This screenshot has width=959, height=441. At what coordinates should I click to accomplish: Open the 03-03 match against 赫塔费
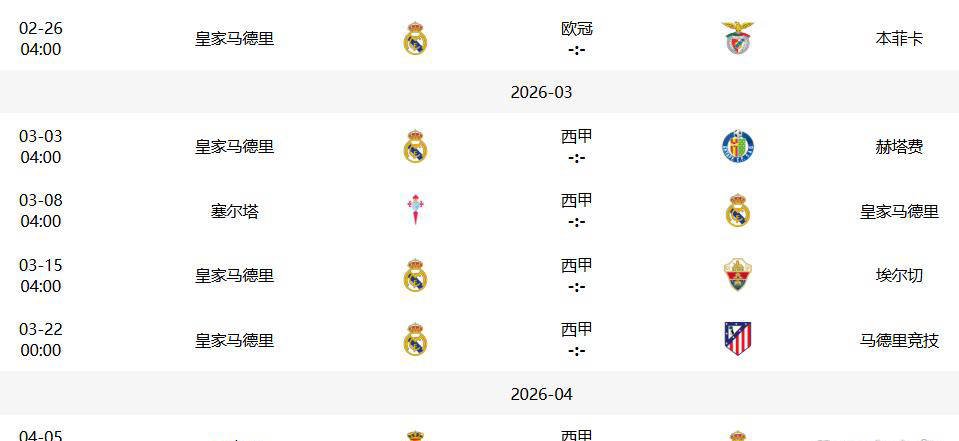[577, 147]
